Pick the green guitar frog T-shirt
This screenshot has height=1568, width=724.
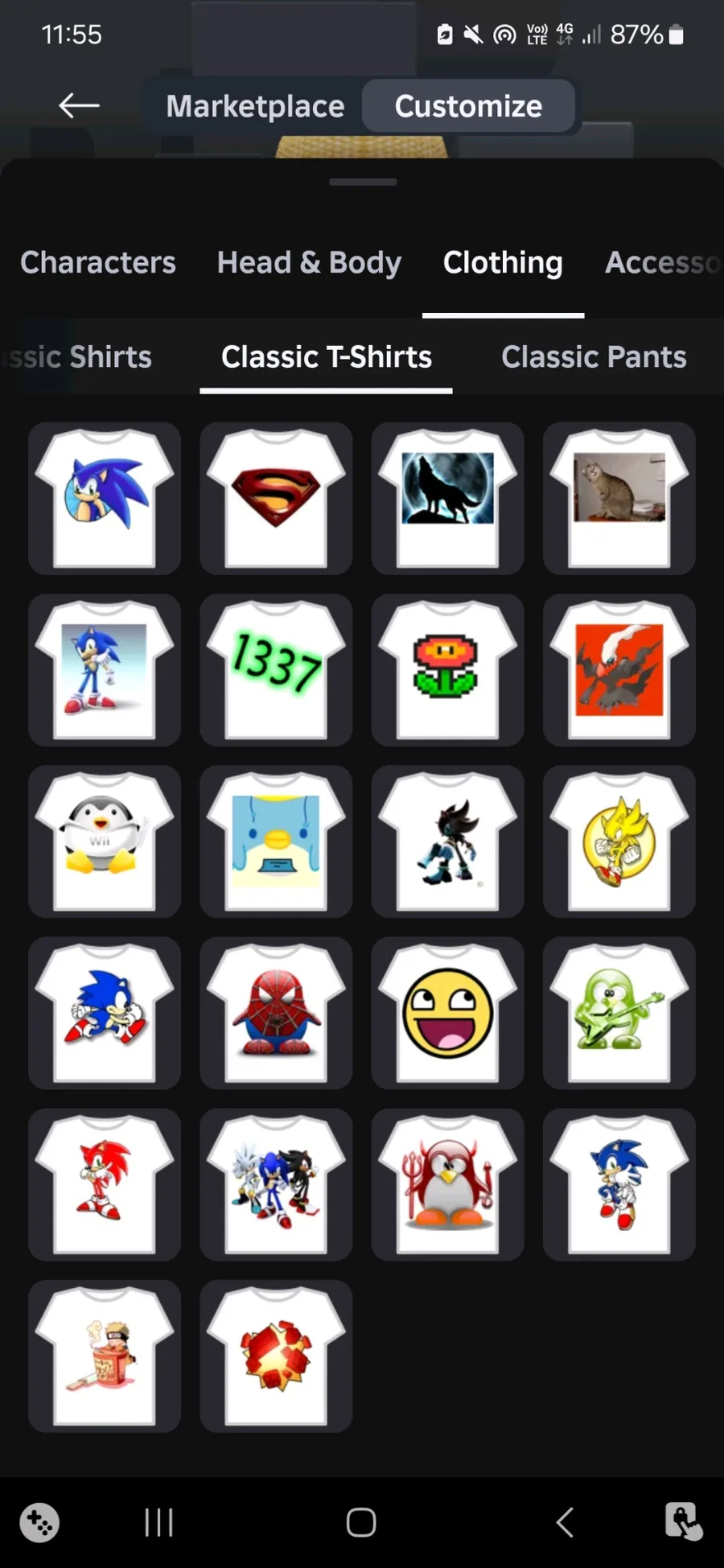619,1012
